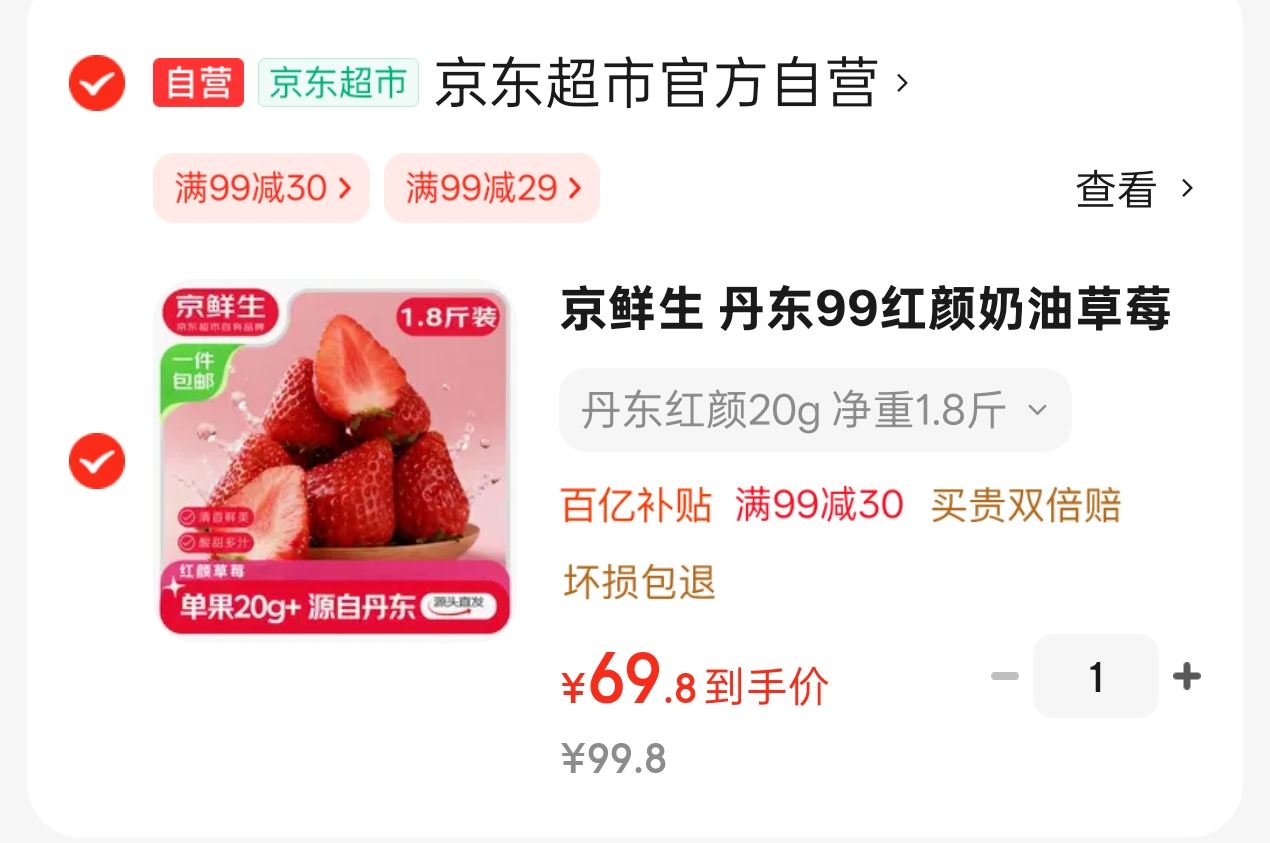The image size is (1270, 843).
Task: Tap the 满99减29 coupon chip
Action: 492,188
